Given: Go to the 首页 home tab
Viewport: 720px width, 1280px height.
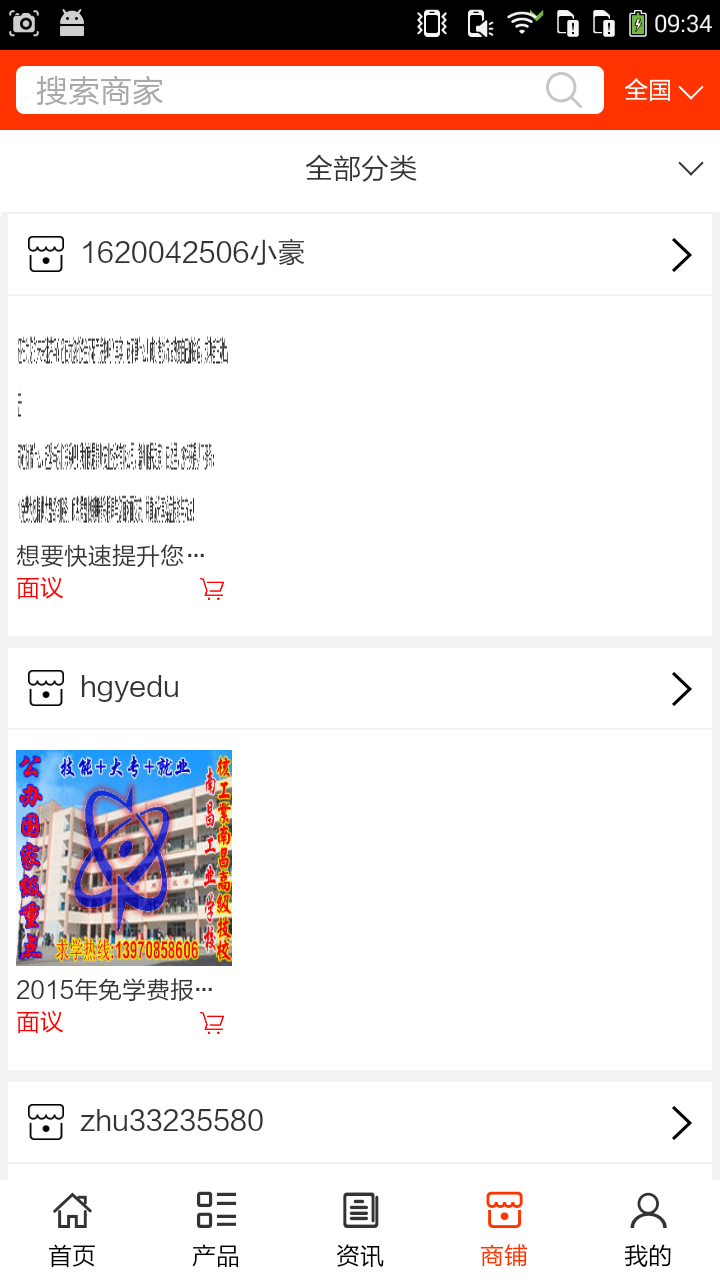Looking at the screenshot, I should click(72, 1230).
